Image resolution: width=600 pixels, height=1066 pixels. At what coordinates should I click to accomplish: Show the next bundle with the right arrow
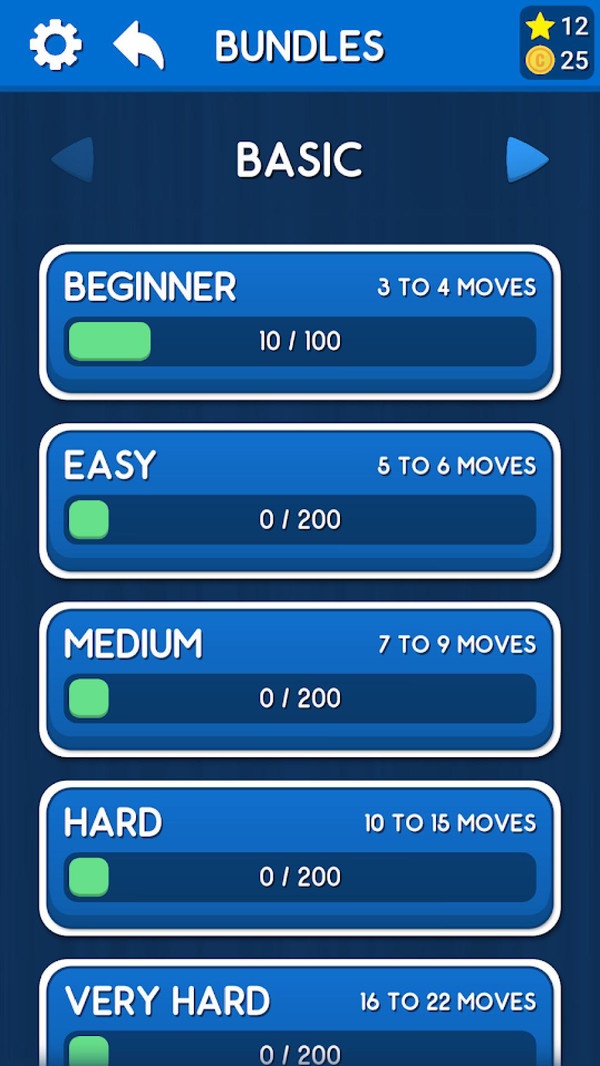527,160
